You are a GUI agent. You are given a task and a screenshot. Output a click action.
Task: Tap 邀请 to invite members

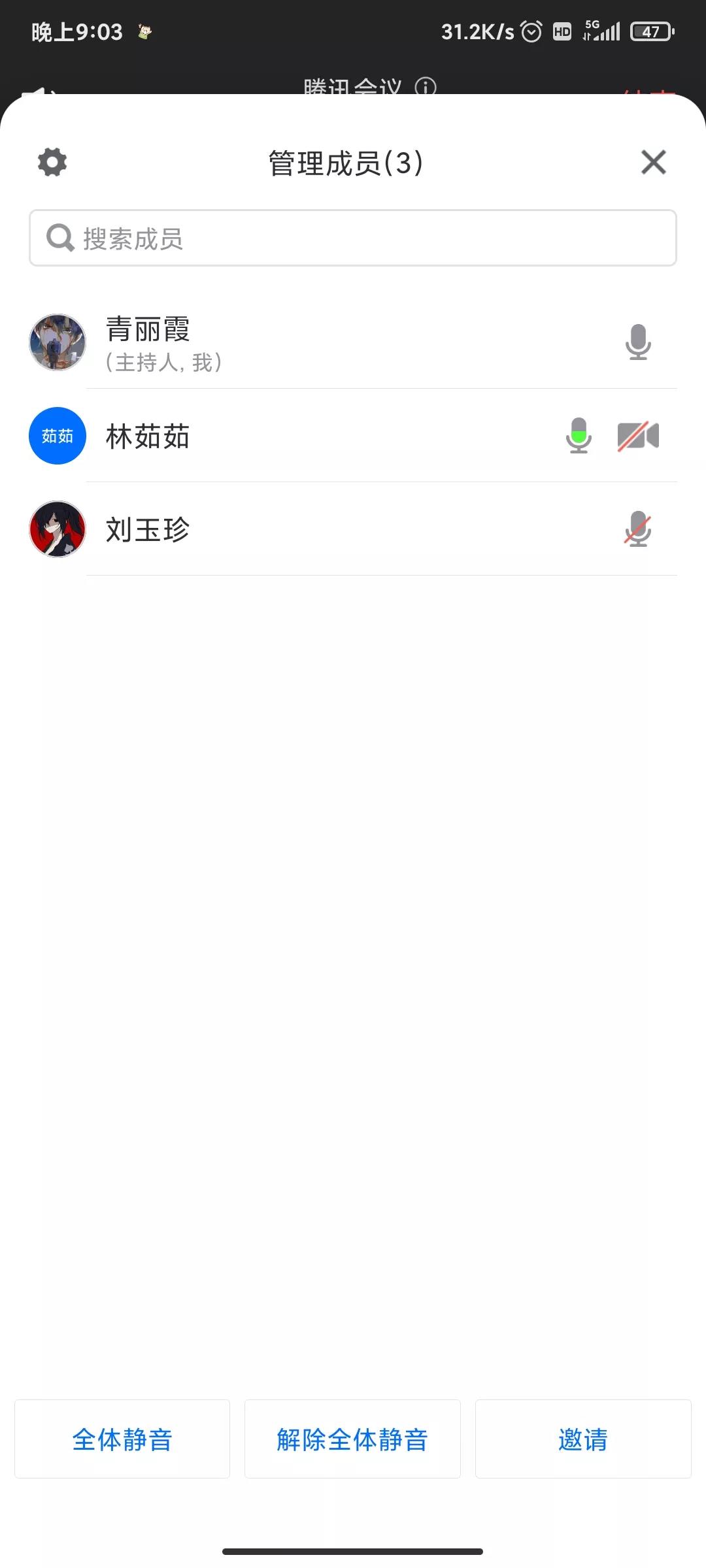[583, 1439]
